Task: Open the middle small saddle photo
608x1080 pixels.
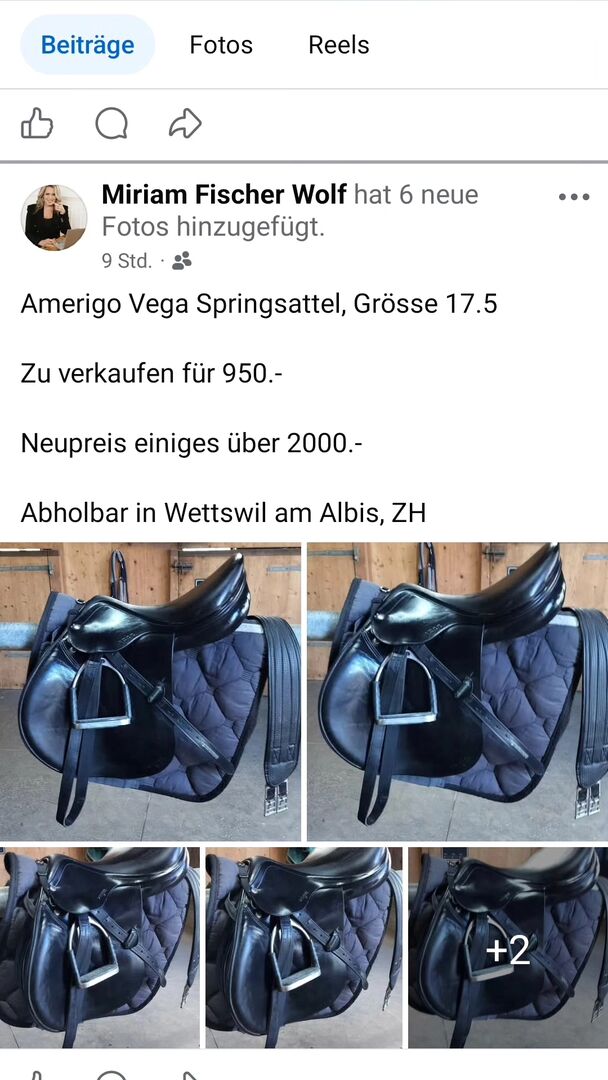Action: pyautogui.click(x=303, y=947)
